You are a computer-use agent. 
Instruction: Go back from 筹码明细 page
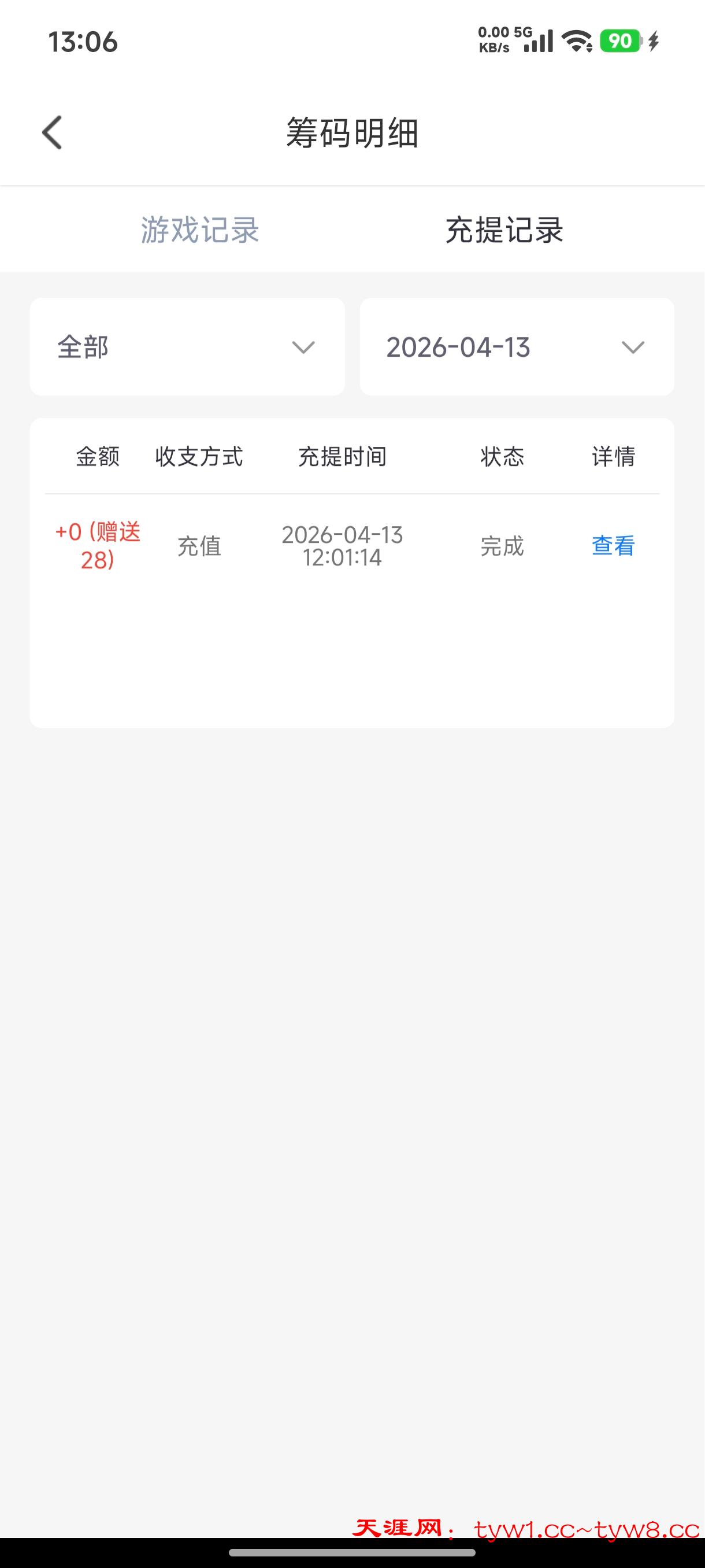pyautogui.click(x=53, y=133)
